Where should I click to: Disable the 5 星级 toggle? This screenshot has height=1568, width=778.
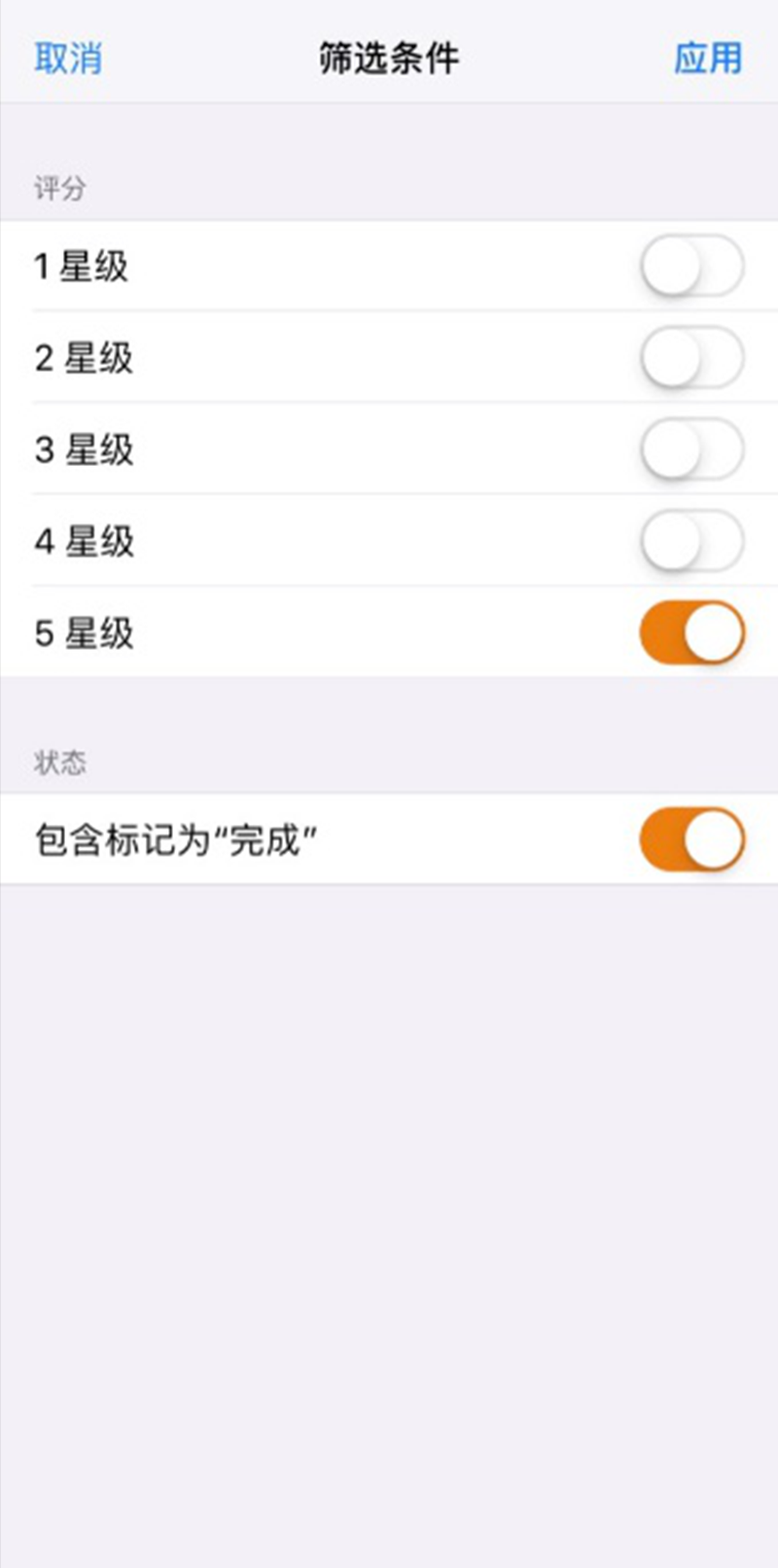[x=690, y=630]
